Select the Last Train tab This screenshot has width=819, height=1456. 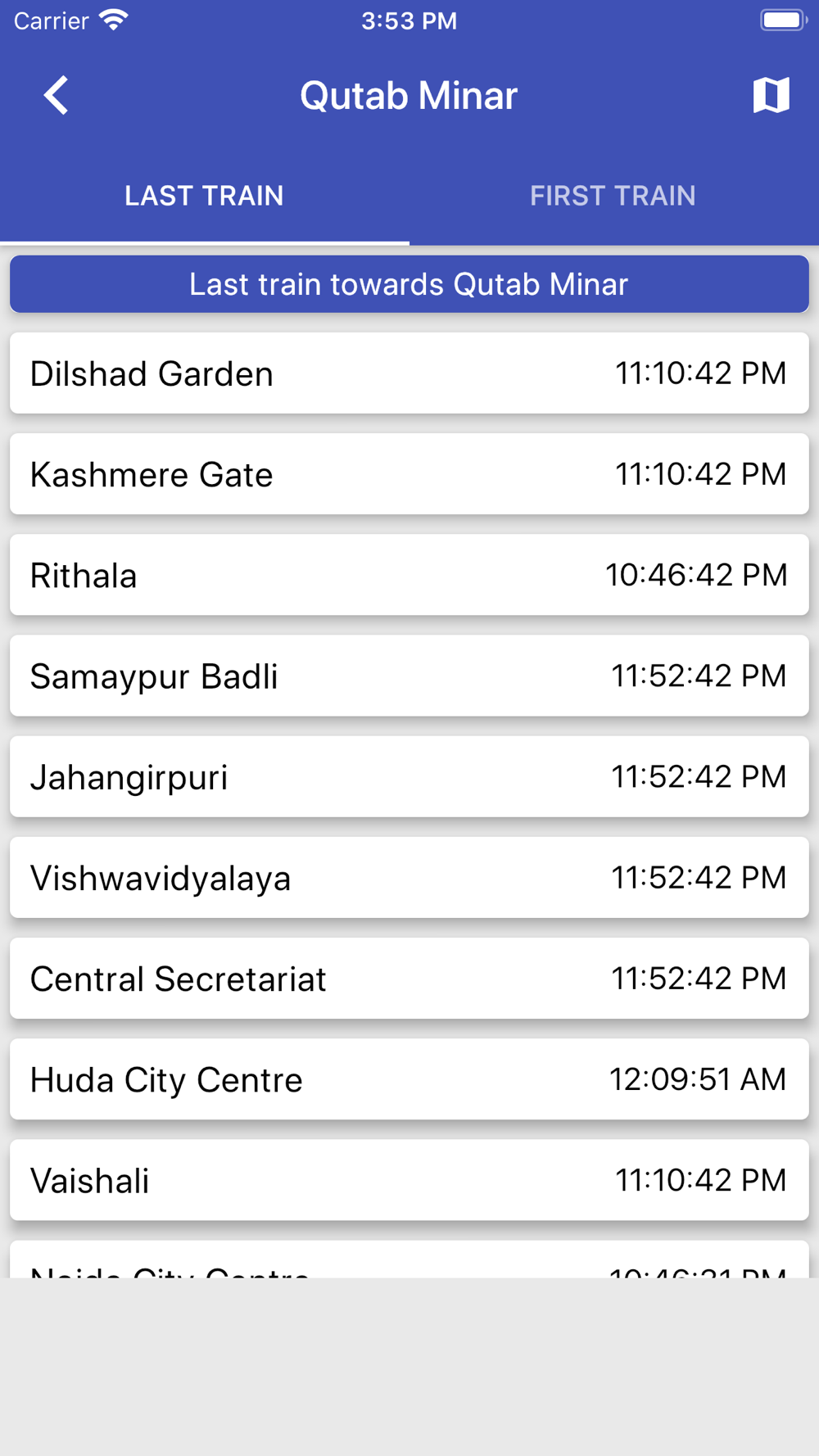click(204, 196)
